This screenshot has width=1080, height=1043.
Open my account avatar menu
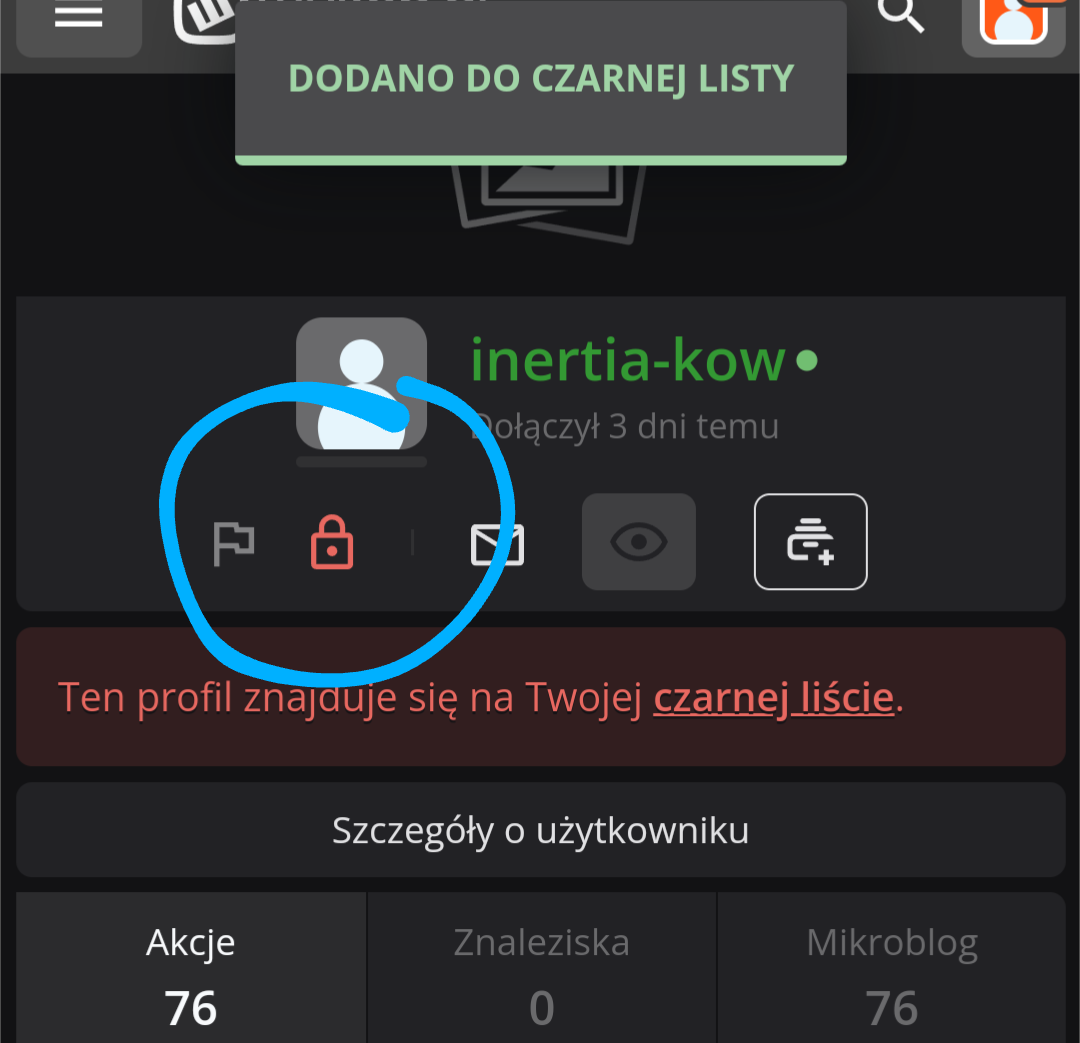point(1013,22)
